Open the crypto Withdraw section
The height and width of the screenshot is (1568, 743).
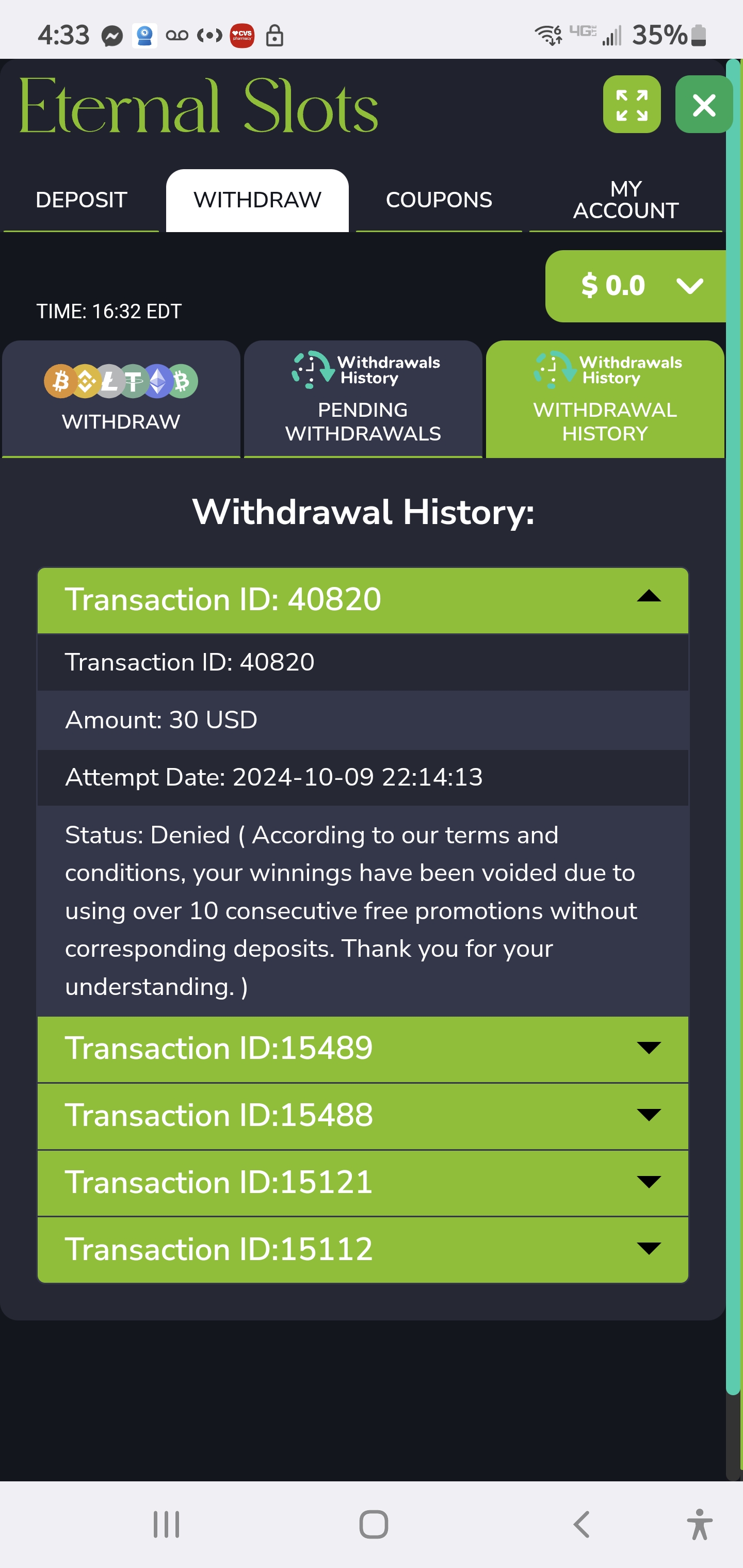pos(121,399)
